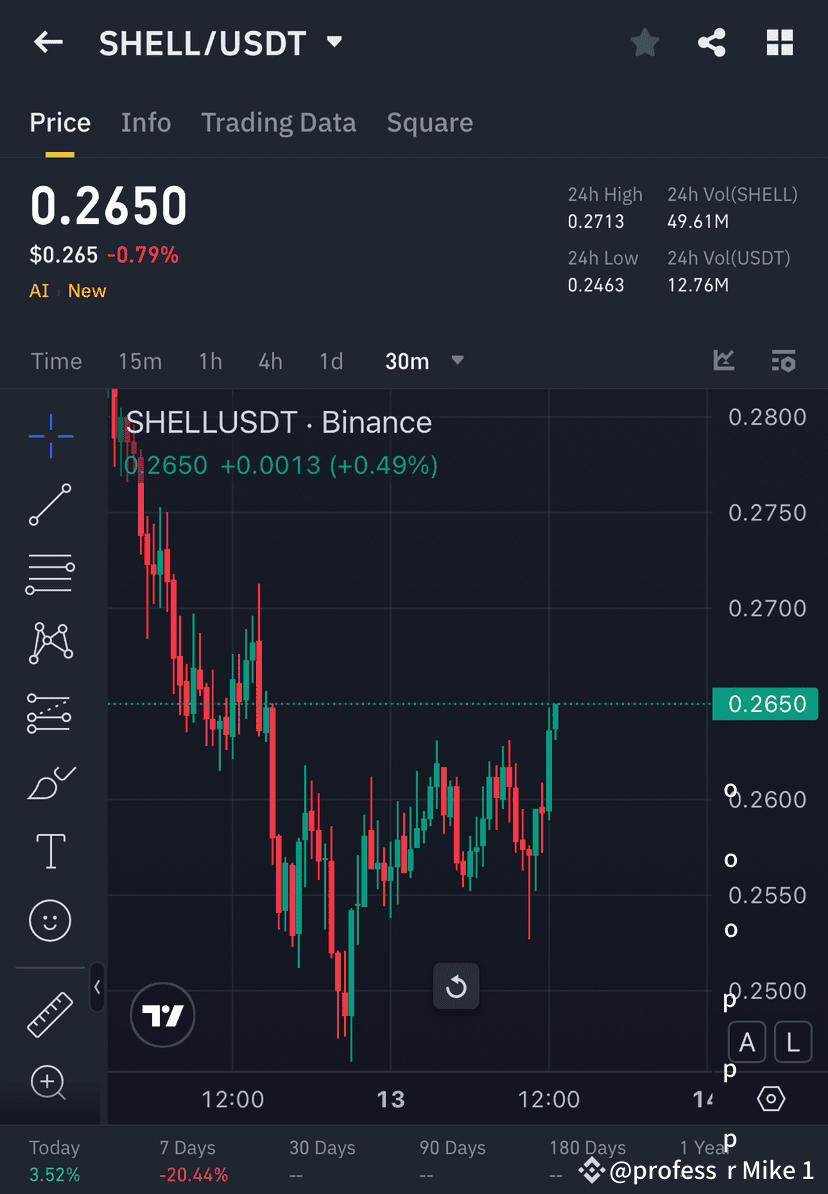Viewport: 828px width, 1194px height.
Task: Open the horizontal lines drawing tool
Action: (50, 574)
